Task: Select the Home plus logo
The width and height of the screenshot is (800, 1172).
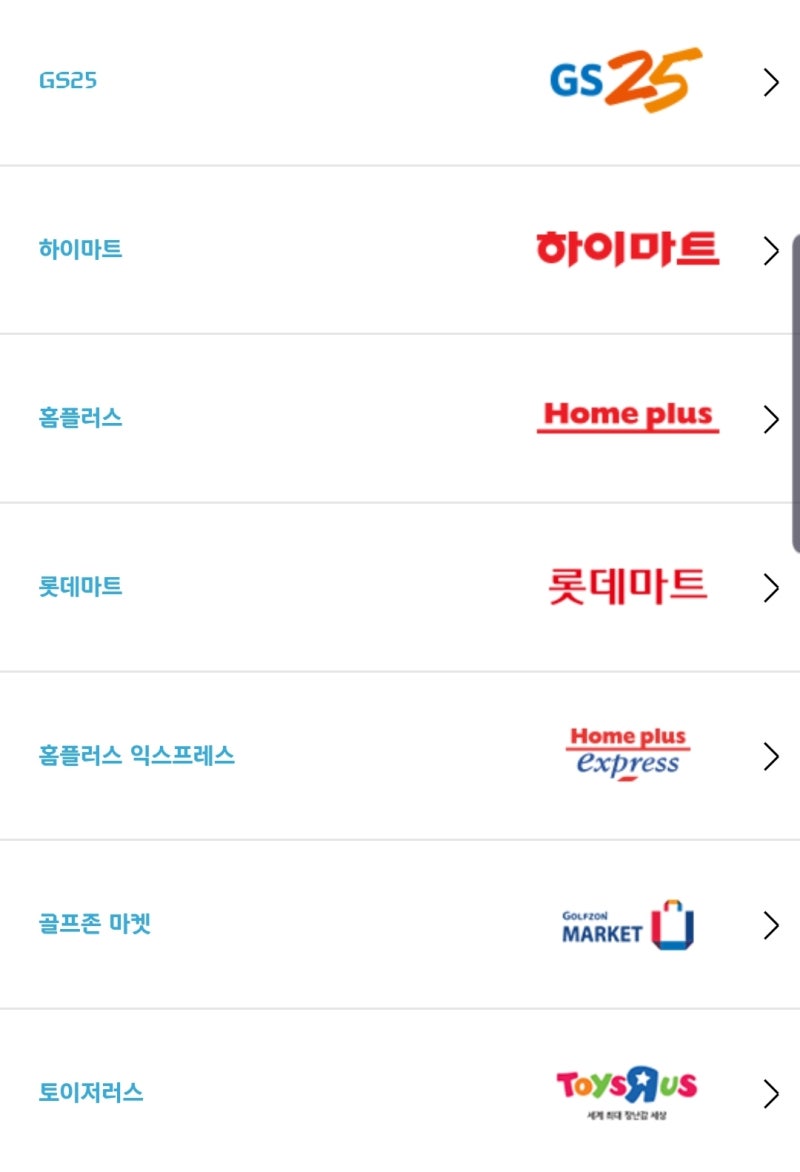Action: [x=628, y=414]
